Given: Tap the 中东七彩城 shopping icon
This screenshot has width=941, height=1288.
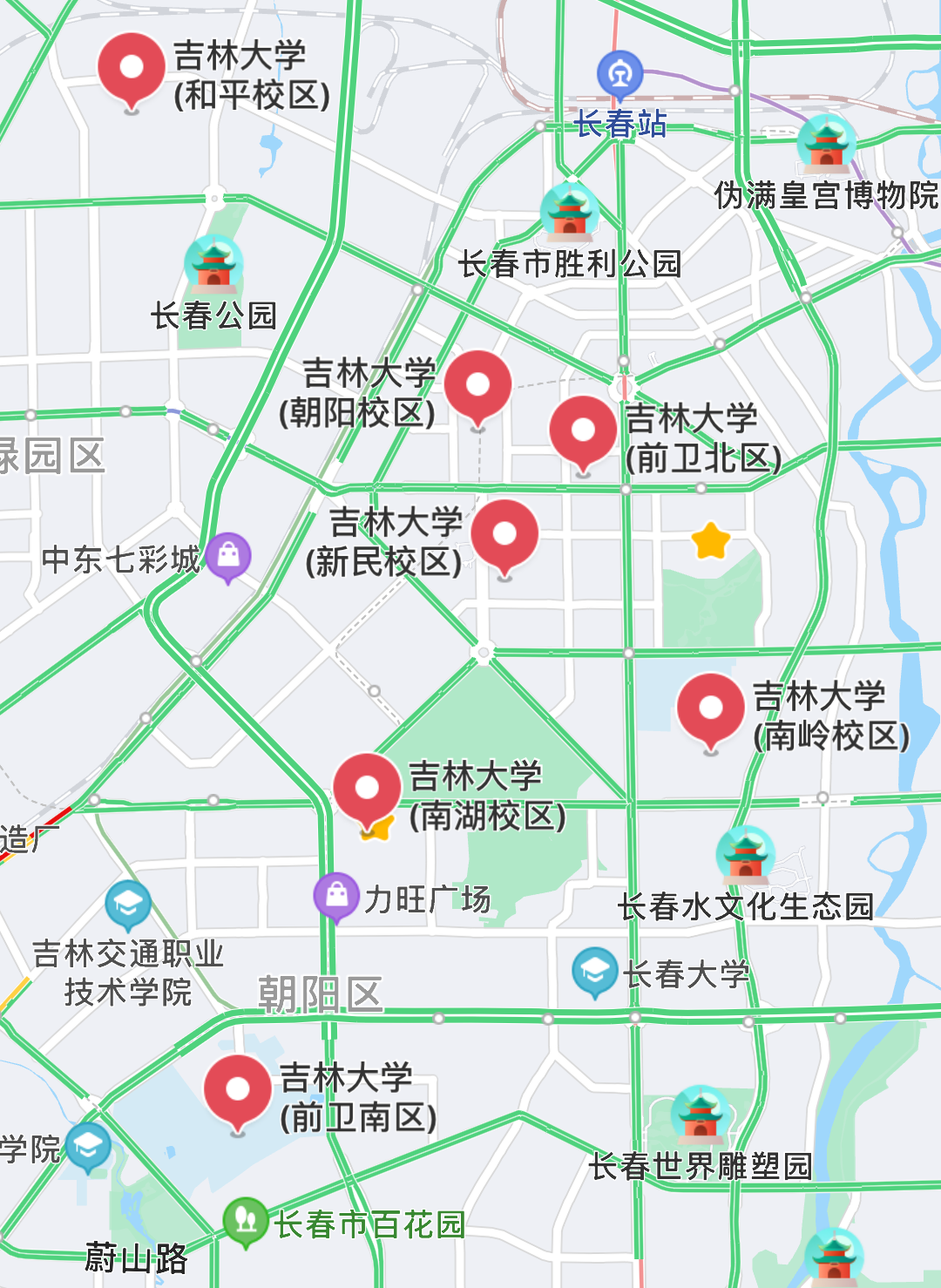Looking at the screenshot, I should [228, 555].
